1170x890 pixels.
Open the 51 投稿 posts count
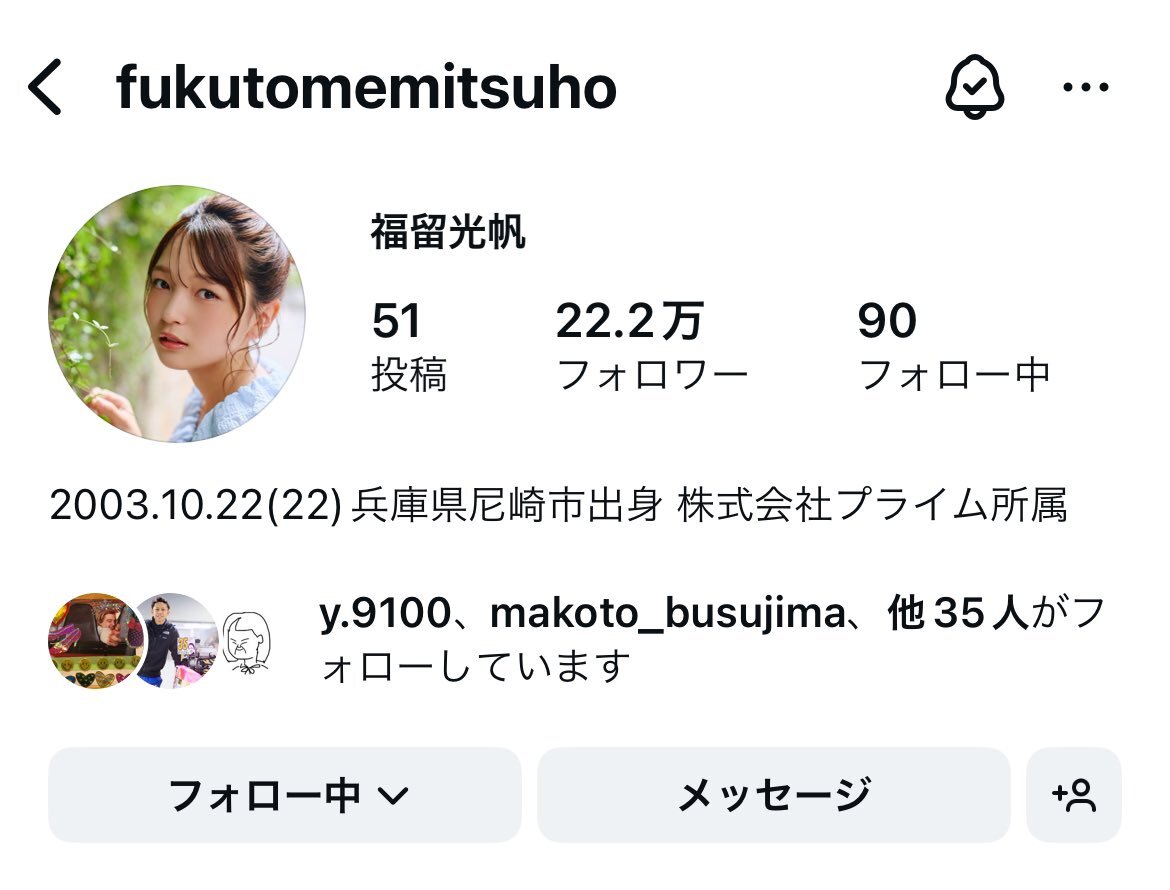pyautogui.click(x=409, y=346)
